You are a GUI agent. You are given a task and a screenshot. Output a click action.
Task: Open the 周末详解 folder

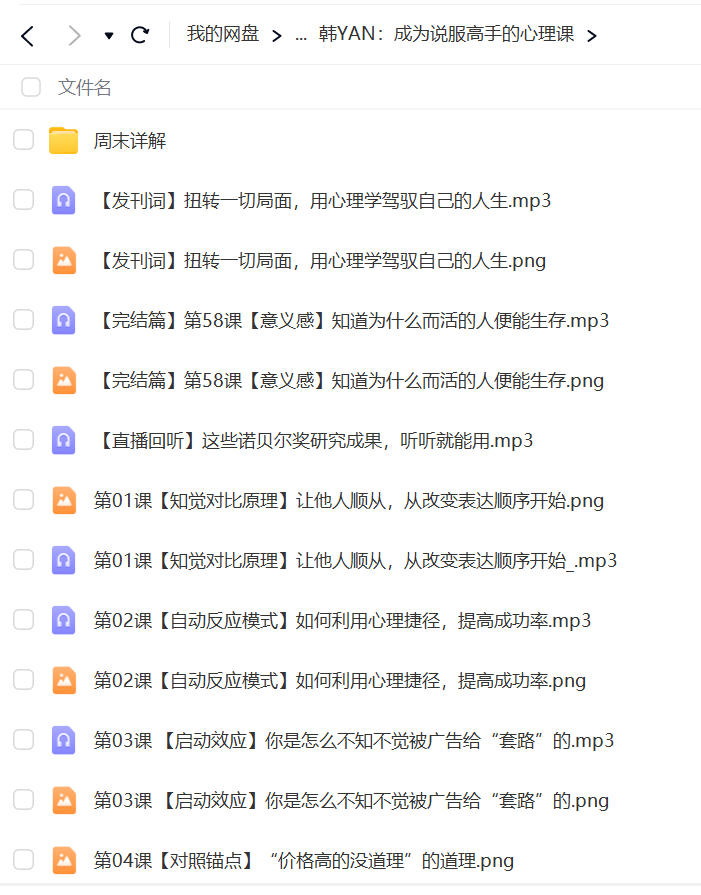pyautogui.click(x=130, y=141)
